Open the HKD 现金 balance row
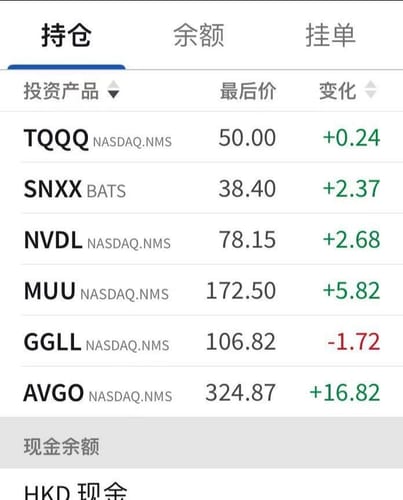The width and height of the screenshot is (403, 500). coord(201,485)
